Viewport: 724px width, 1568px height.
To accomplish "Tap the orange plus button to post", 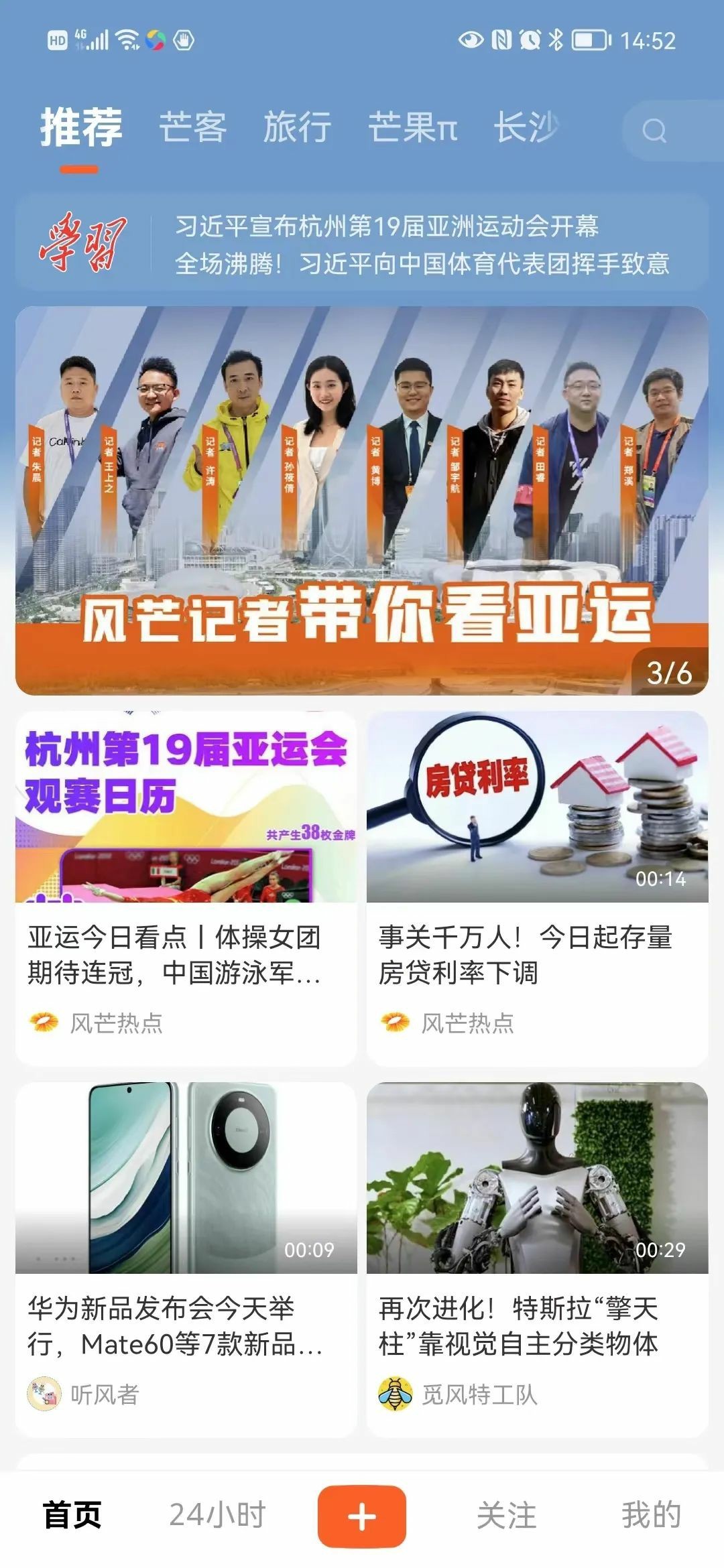I will tap(362, 1516).
